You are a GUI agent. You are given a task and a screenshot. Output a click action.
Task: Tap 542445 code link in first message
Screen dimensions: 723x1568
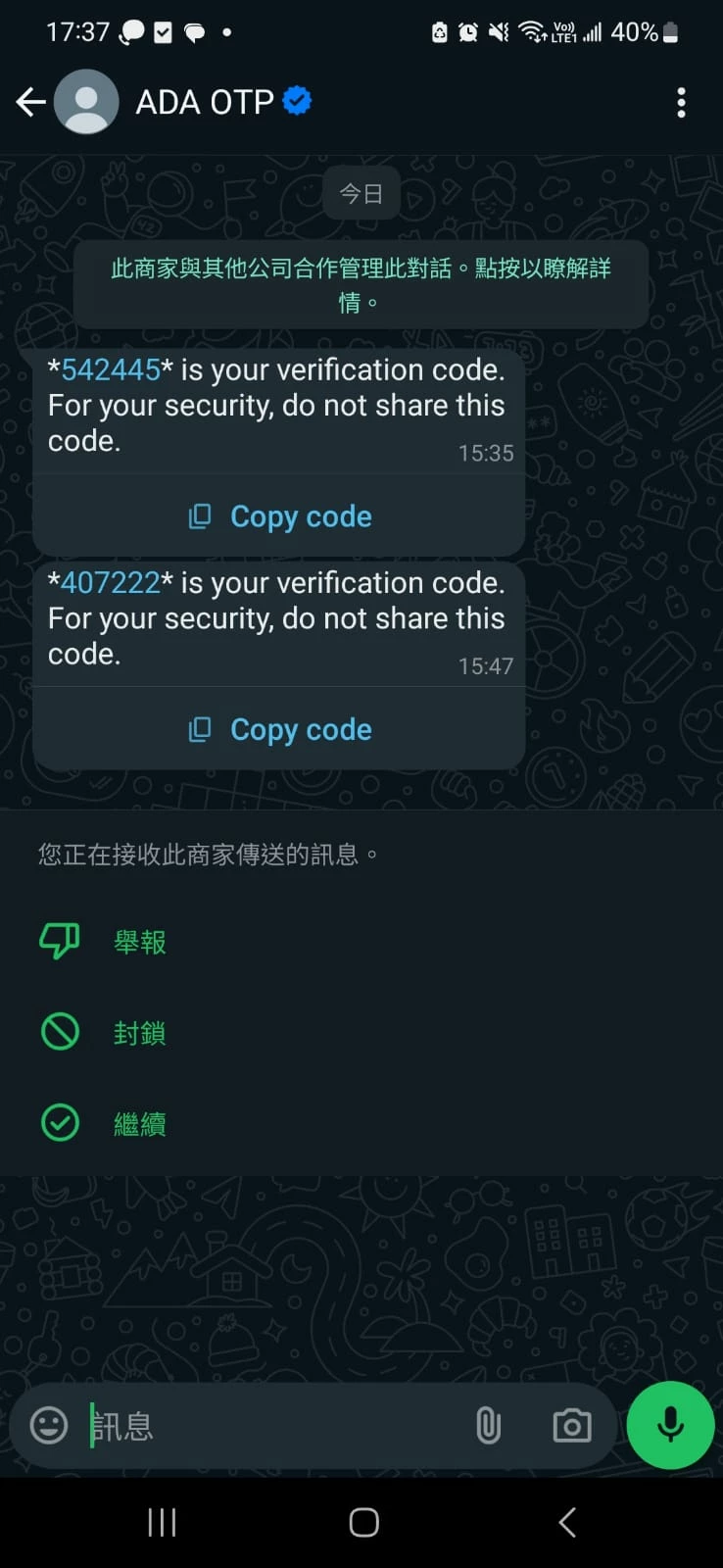pos(111,370)
